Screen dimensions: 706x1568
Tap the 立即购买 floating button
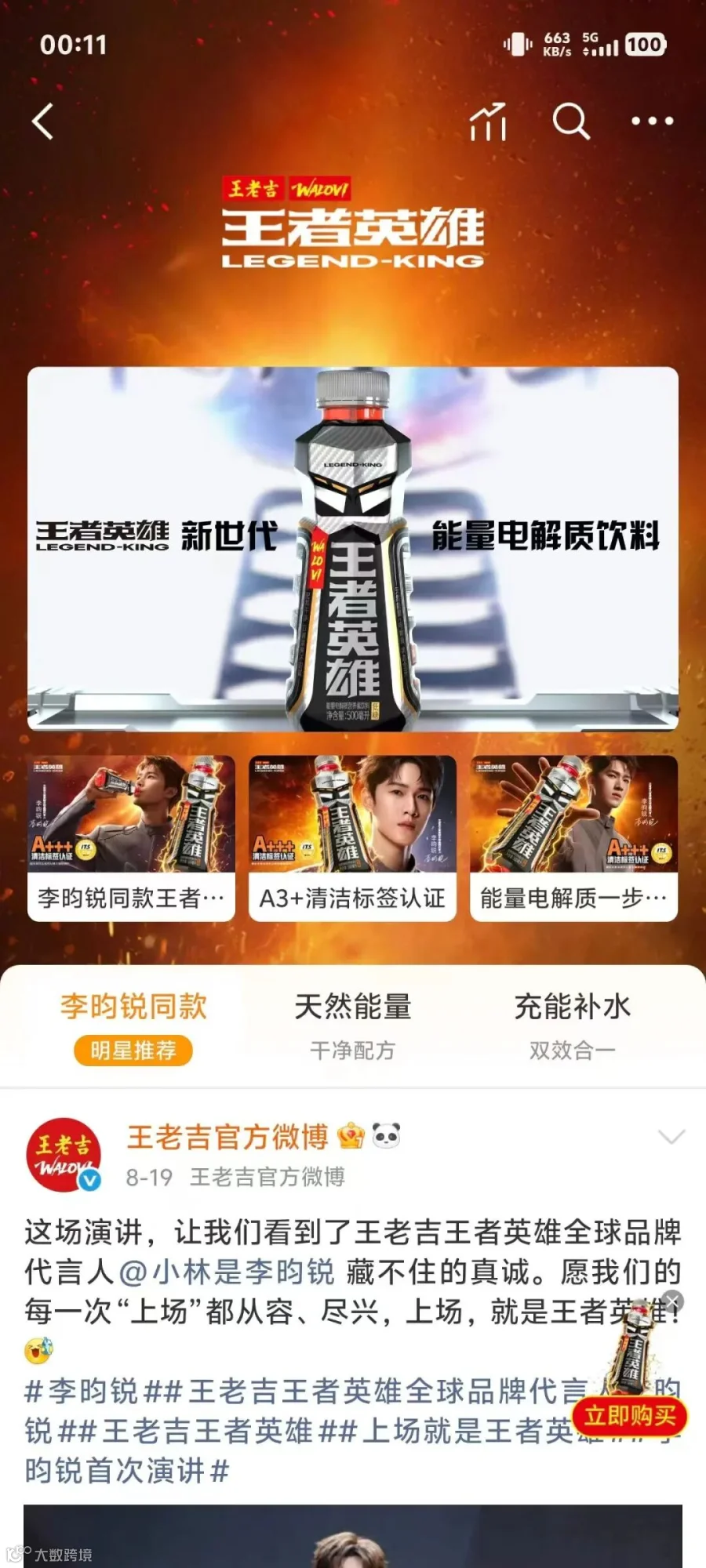[x=630, y=1416]
